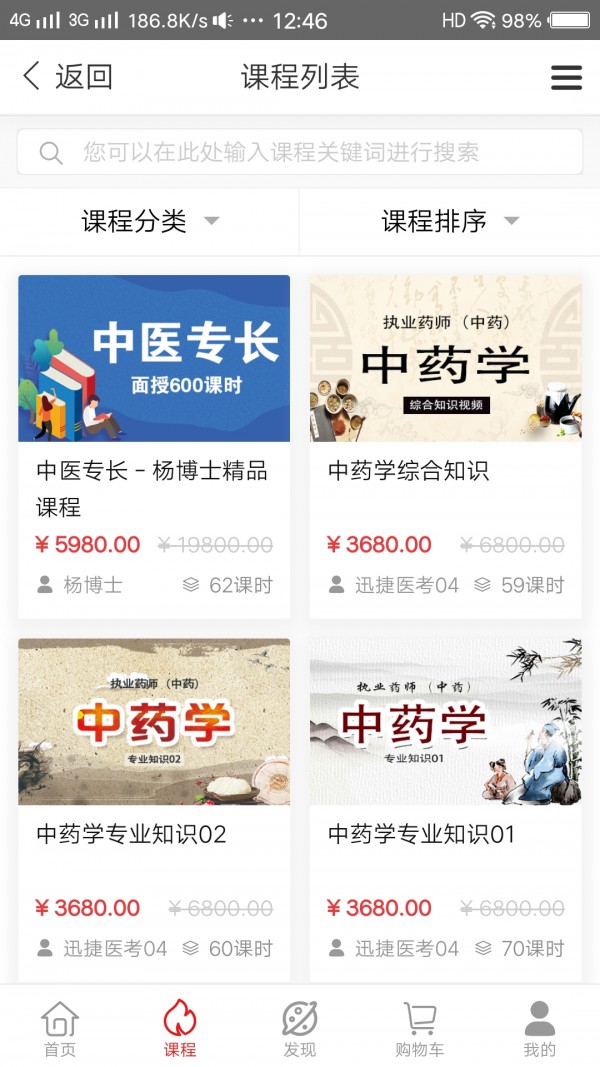Expand the 课程排序 dropdown
This screenshot has width=600, height=1067.
pos(450,221)
